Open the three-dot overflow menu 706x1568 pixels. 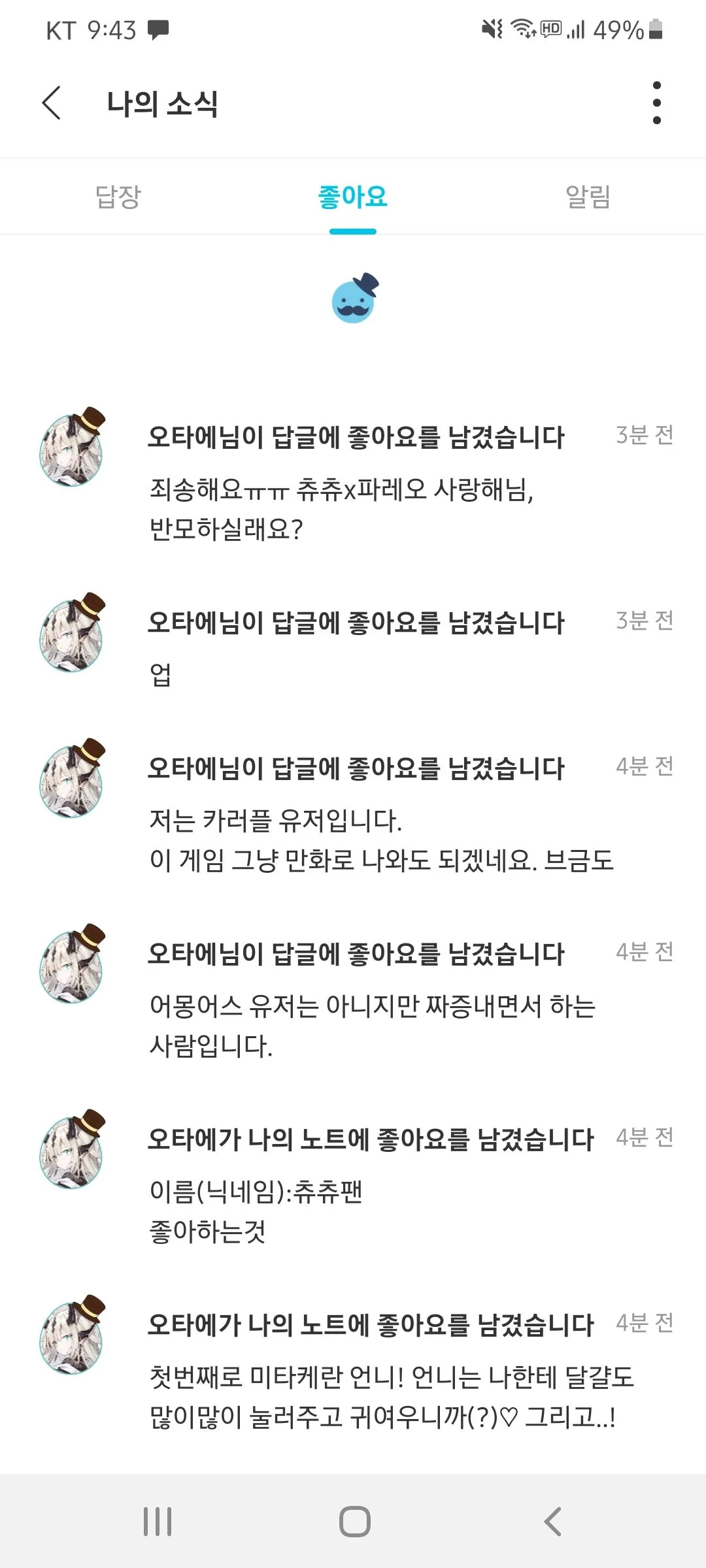pos(656,103)
